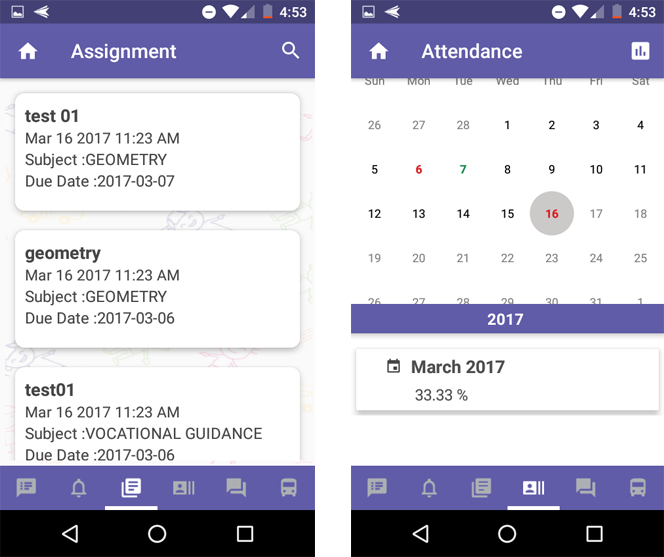This screenshot has height=557, width=664.
Task: Select March 7 on the calendar
Action: (463, 170)
